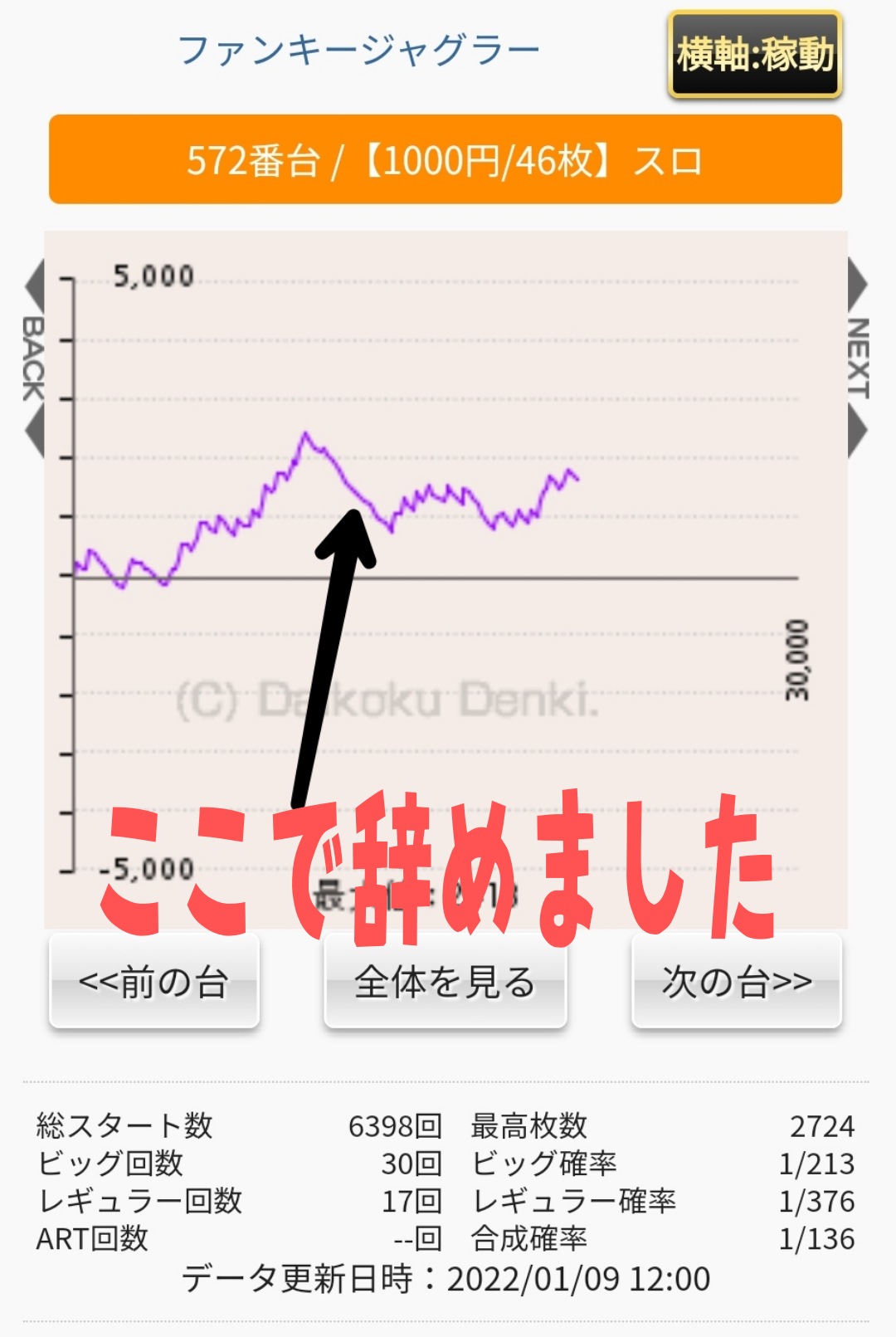Tap the NEXT arrow beside the graph

tap(858, 359)
